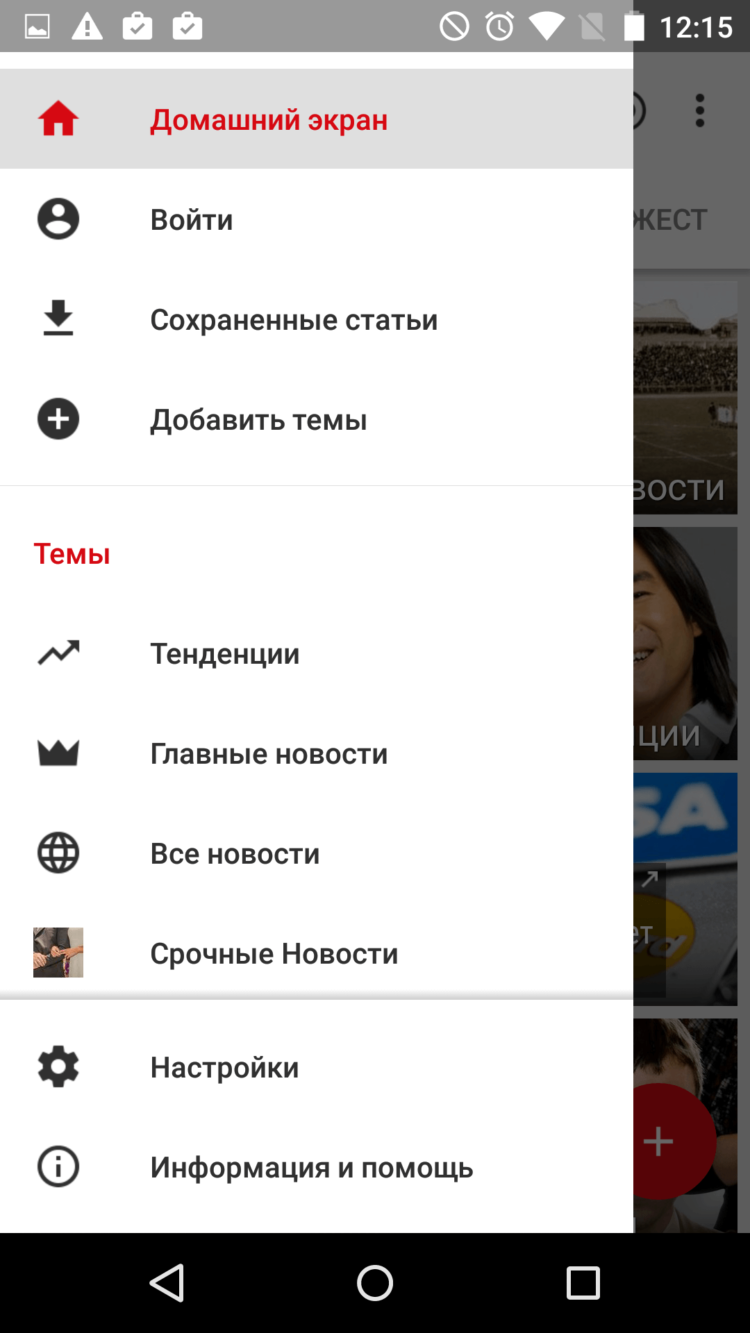Open Срочные Новости topic
This screenshot has width=750, height=1333.
pyautogui.click(x=274, y=952)
